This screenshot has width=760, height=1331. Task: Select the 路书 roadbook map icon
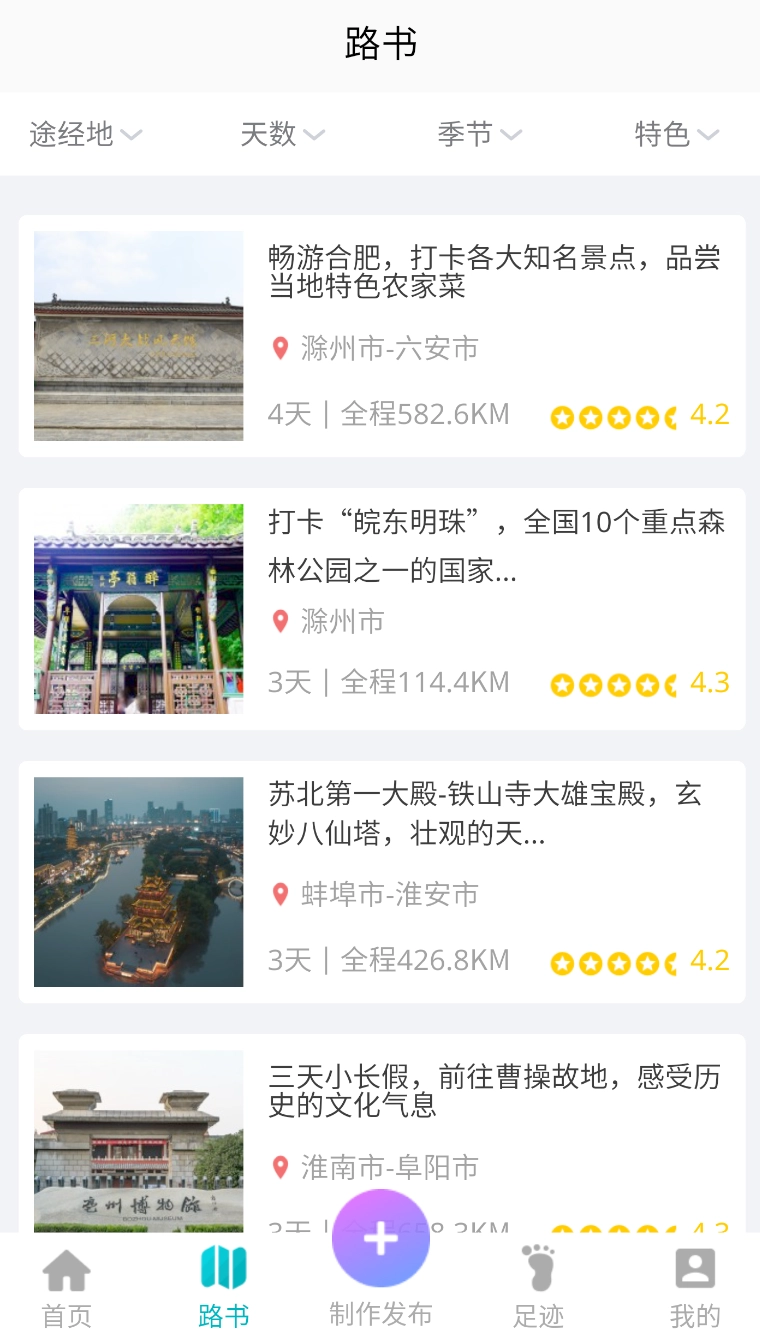pos(223,1266)
